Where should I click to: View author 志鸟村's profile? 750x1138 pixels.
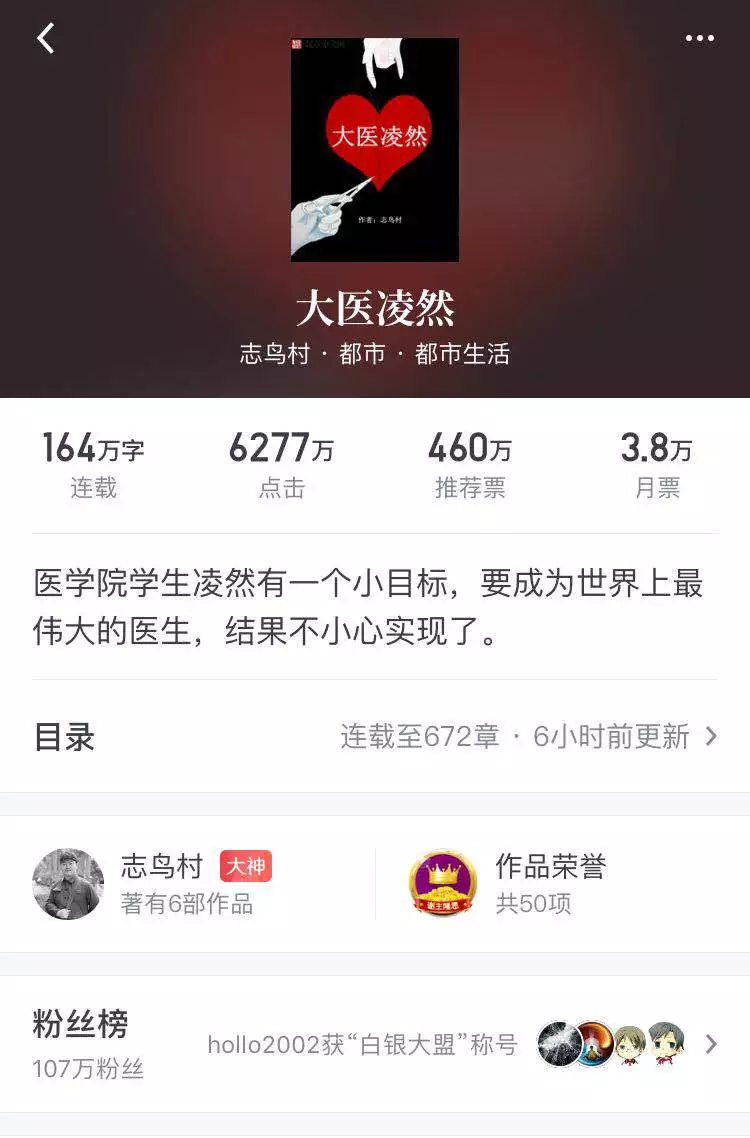pyautogui.click(x=160, y=884)
